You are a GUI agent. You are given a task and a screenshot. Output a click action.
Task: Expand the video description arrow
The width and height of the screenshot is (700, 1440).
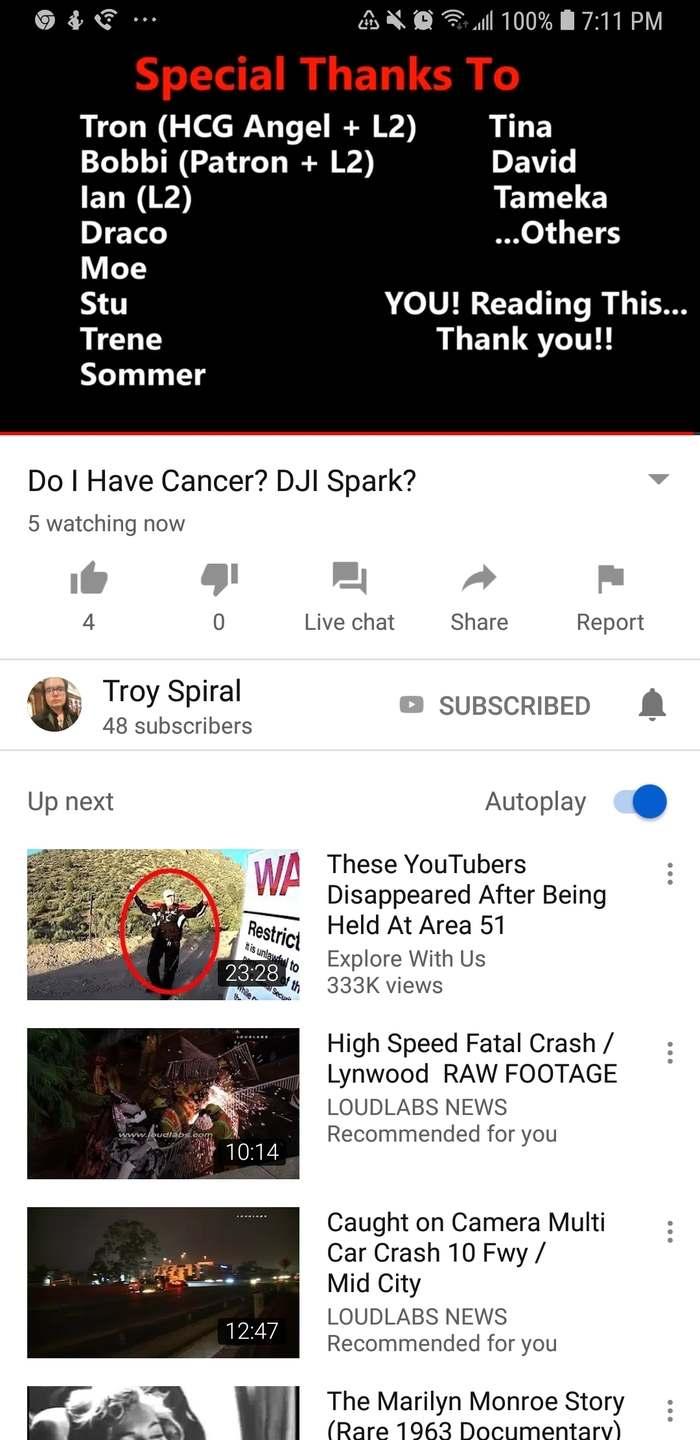(658, 479)
